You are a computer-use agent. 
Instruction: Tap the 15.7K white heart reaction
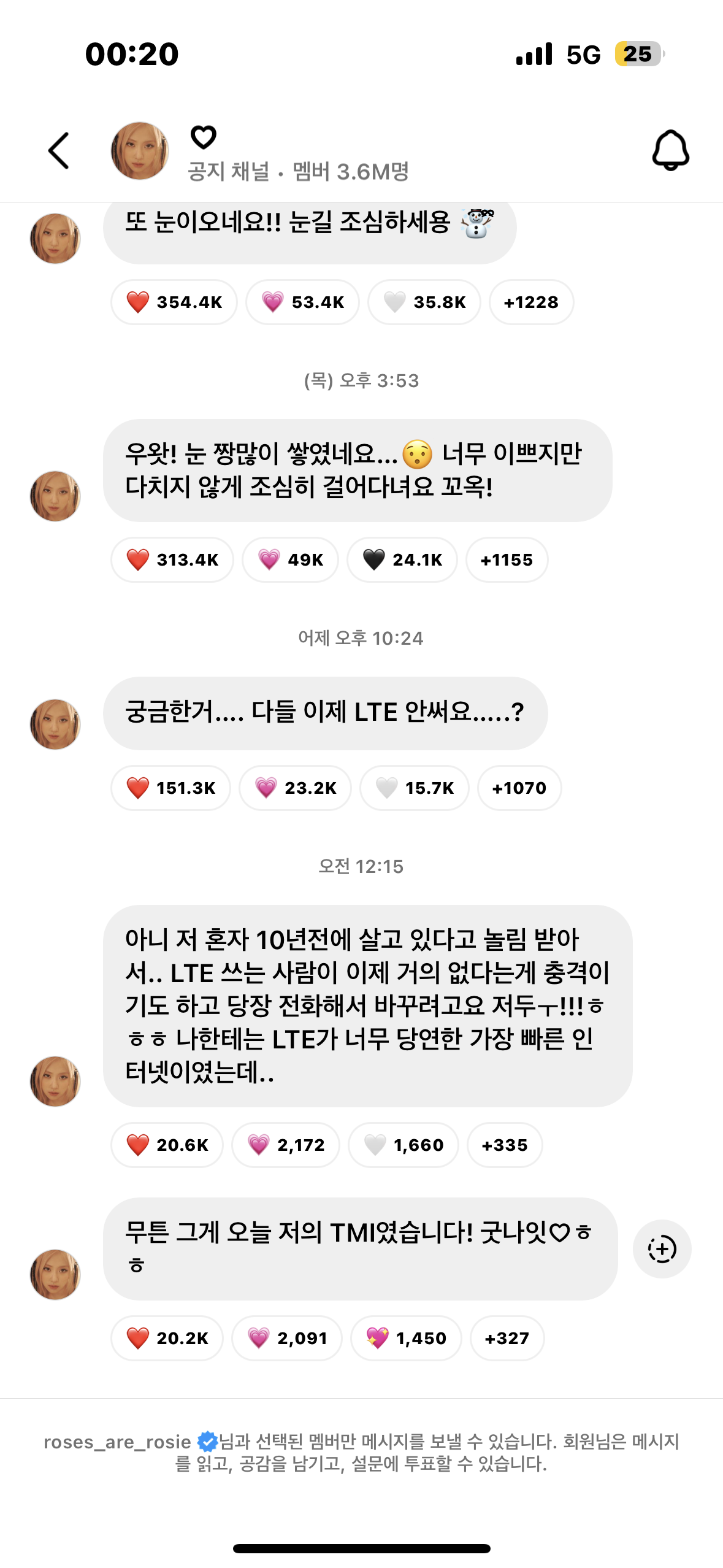415,788
